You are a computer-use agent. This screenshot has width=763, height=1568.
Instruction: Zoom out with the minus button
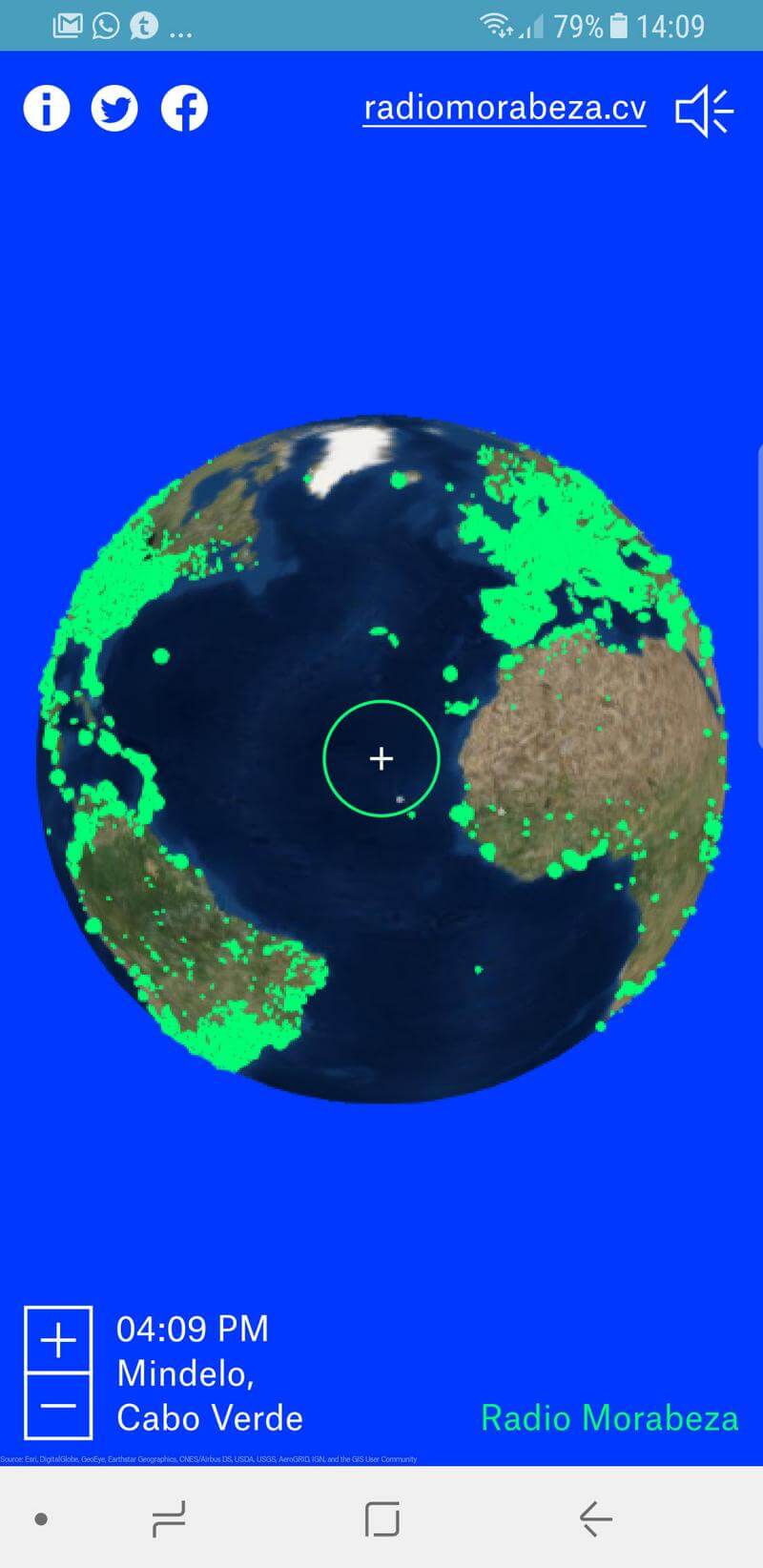pos(58,1405)
